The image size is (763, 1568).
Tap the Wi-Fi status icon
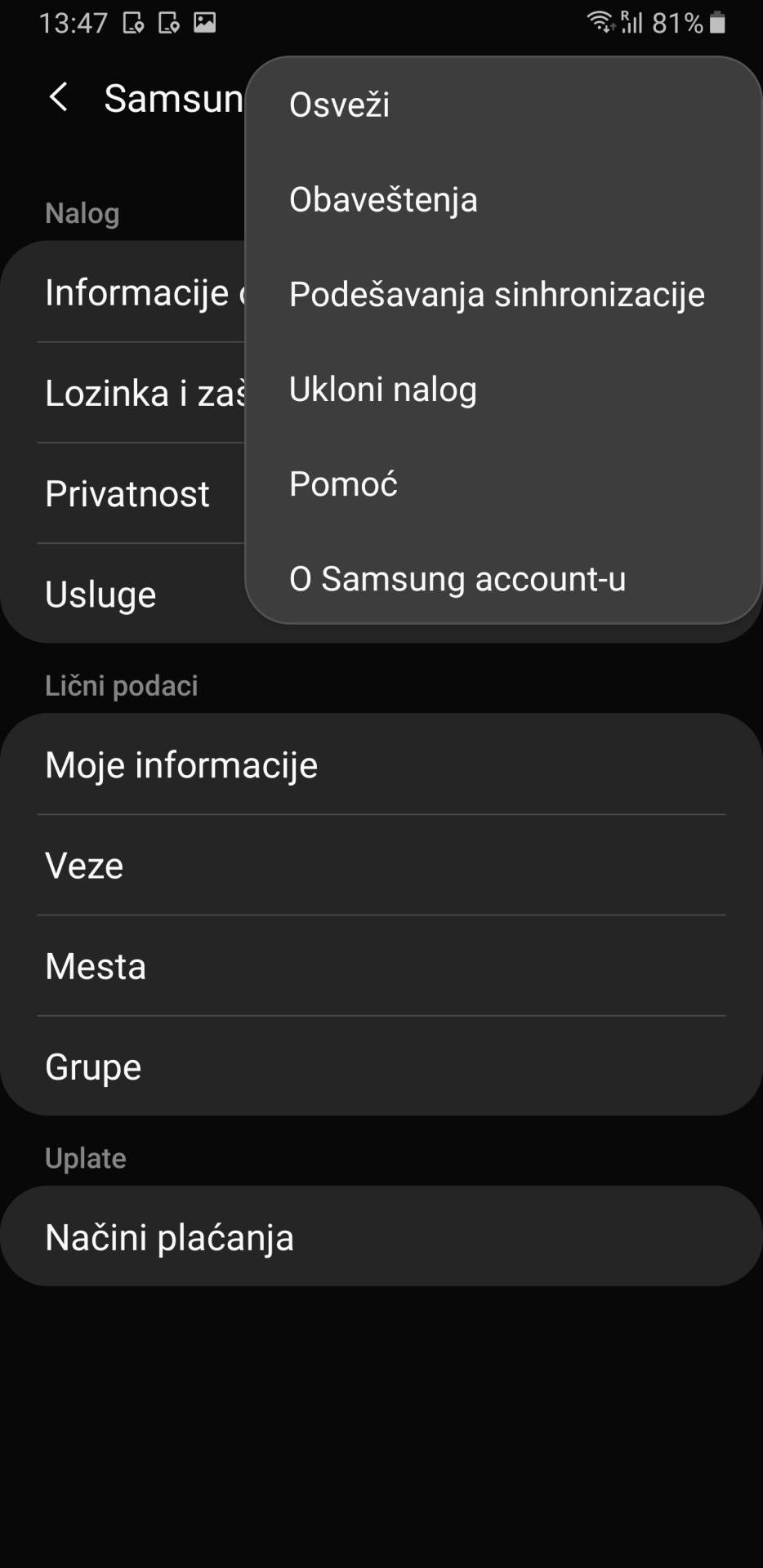(x=601, y=23)
